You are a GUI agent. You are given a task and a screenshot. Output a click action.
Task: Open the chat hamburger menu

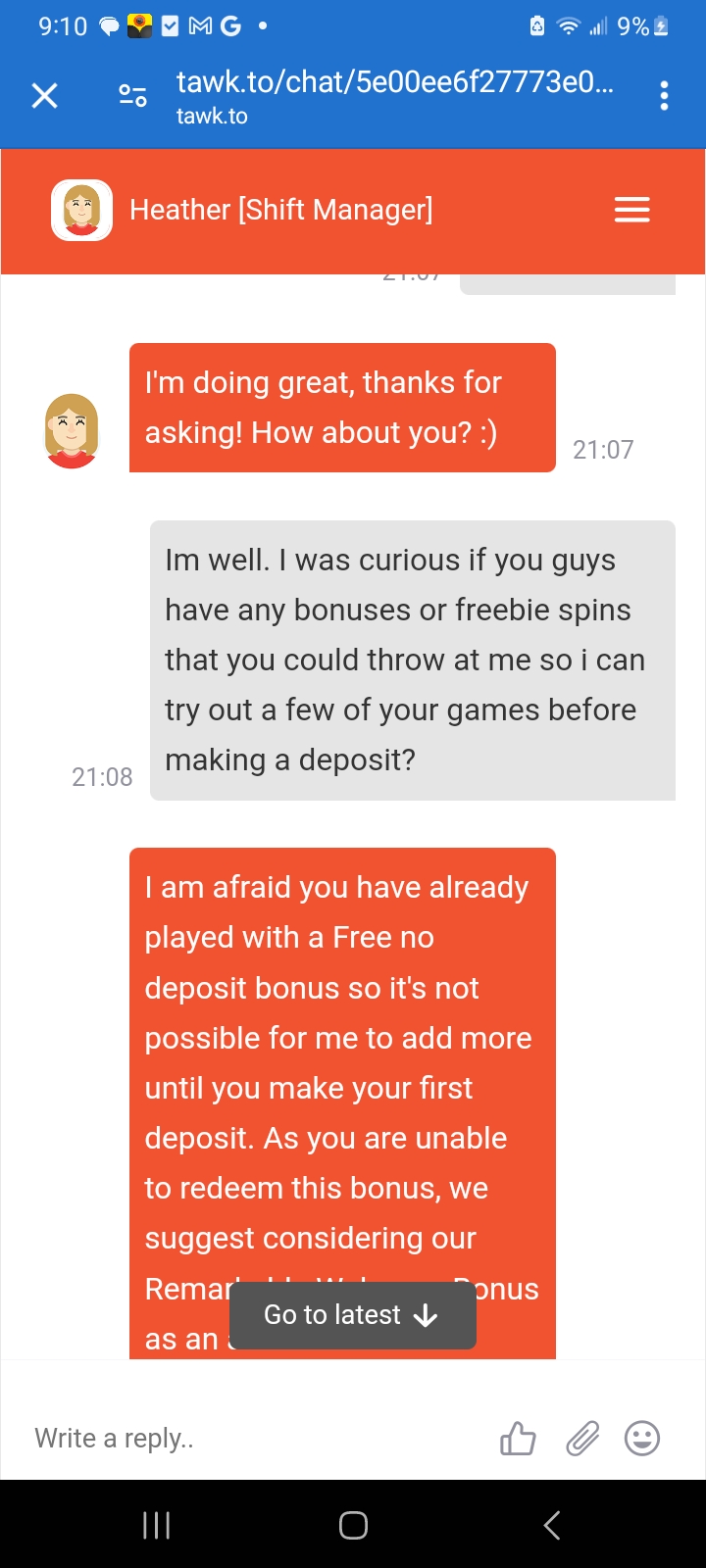coord(631,210)
